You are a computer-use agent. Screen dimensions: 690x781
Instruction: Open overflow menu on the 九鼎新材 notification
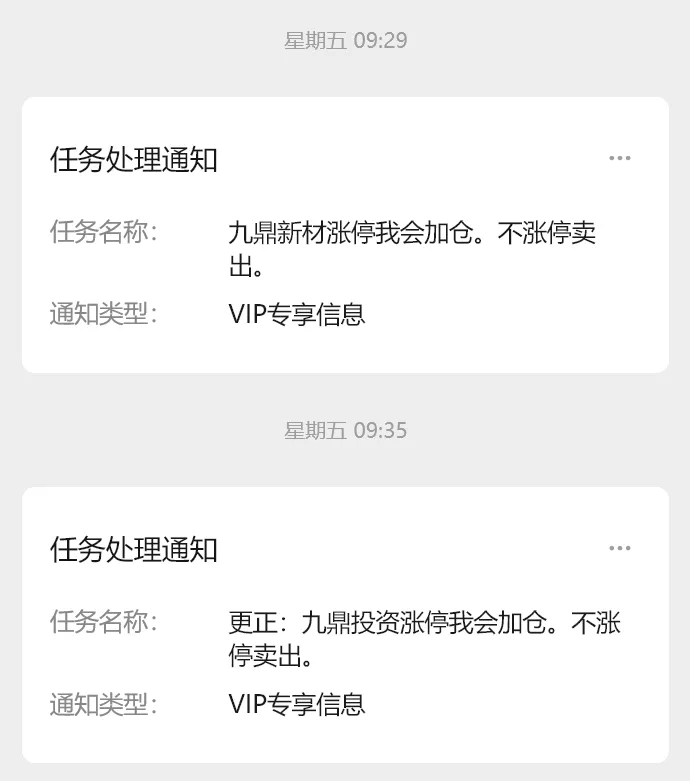pyautogui.click(x=620, y=158)
